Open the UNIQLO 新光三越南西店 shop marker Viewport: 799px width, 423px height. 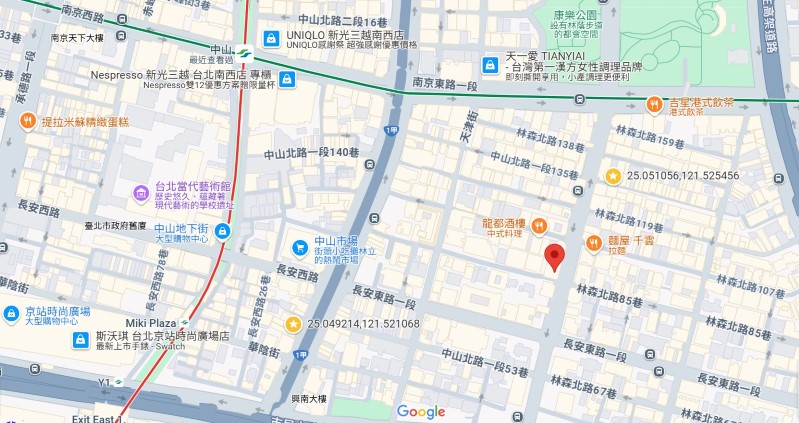tap(270, 38)
